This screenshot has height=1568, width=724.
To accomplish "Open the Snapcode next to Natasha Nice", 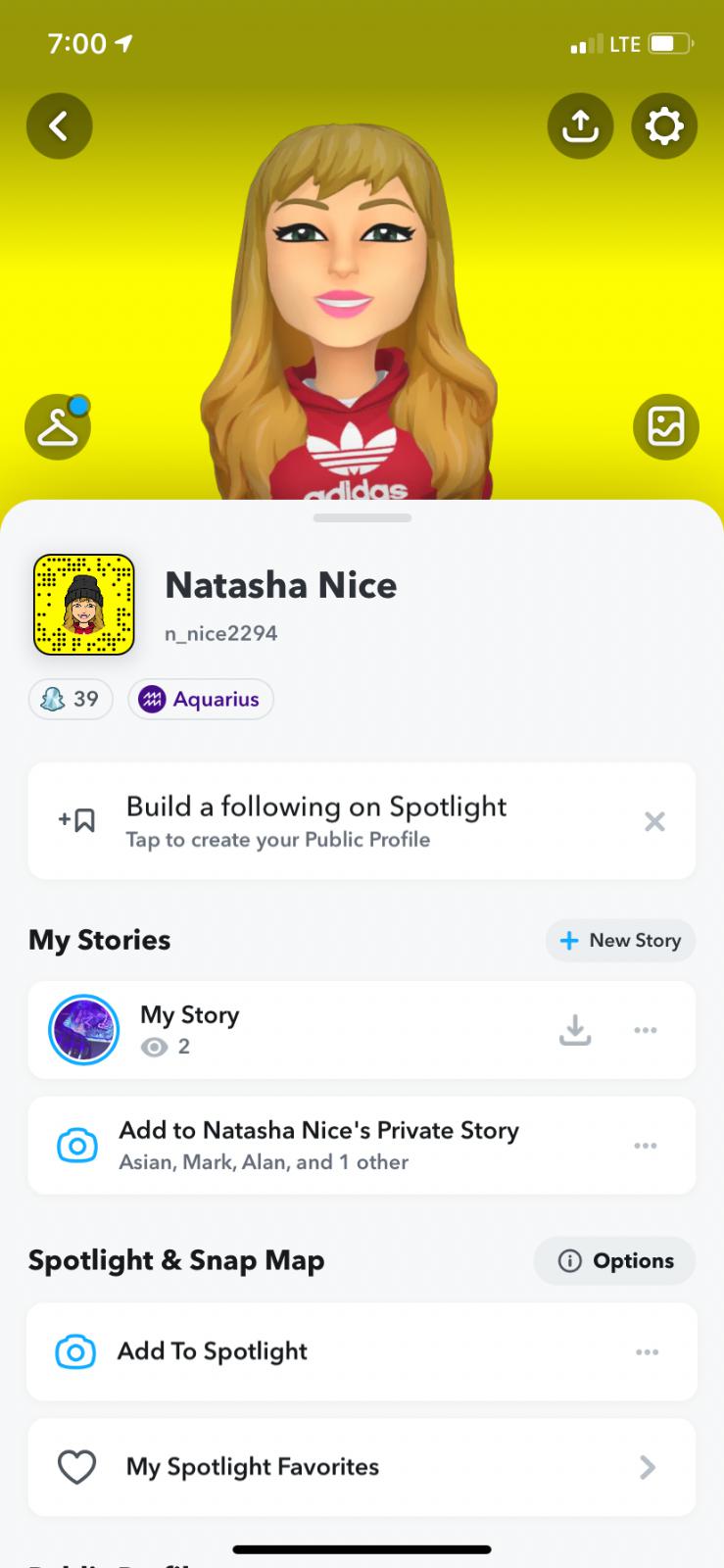I will (83, 604).
